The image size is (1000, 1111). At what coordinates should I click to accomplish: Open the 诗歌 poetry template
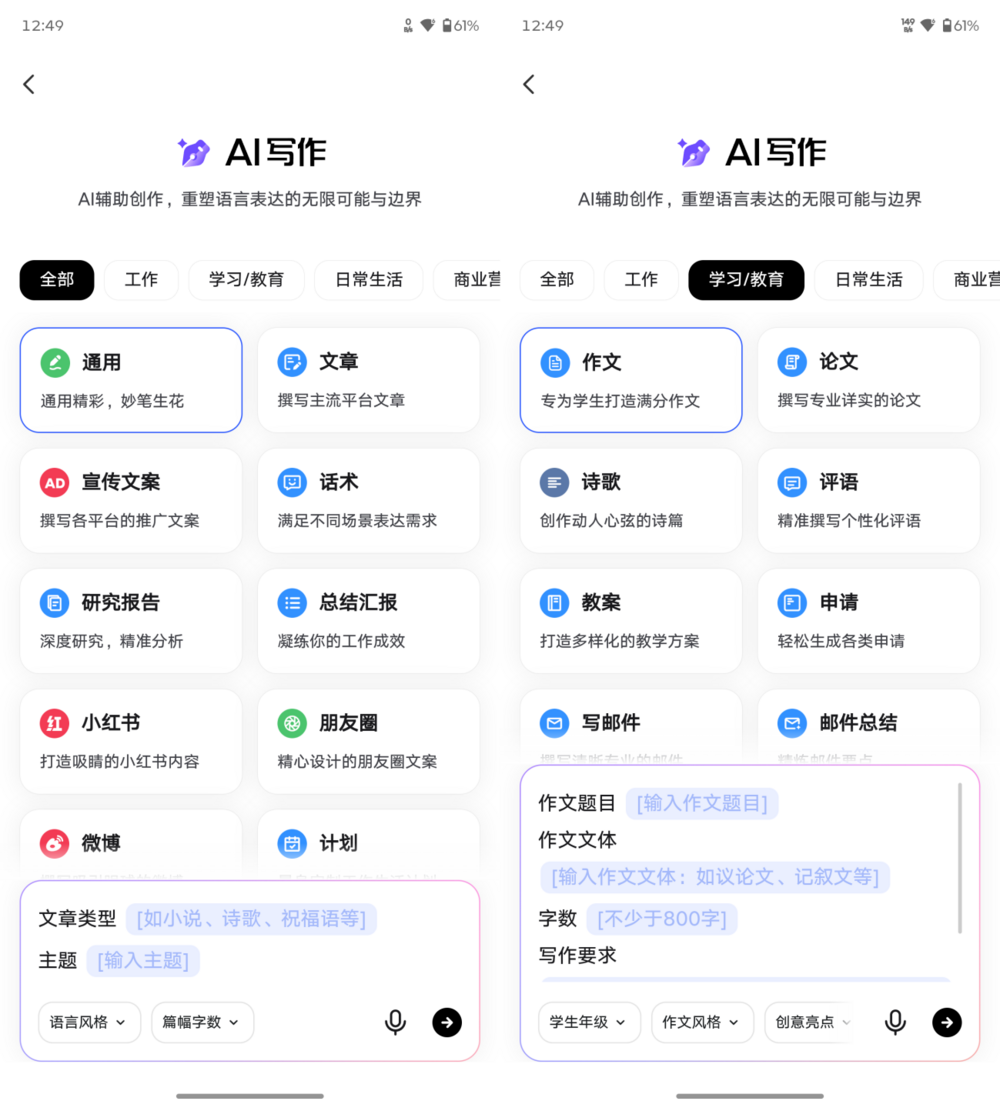coord(630,500)
